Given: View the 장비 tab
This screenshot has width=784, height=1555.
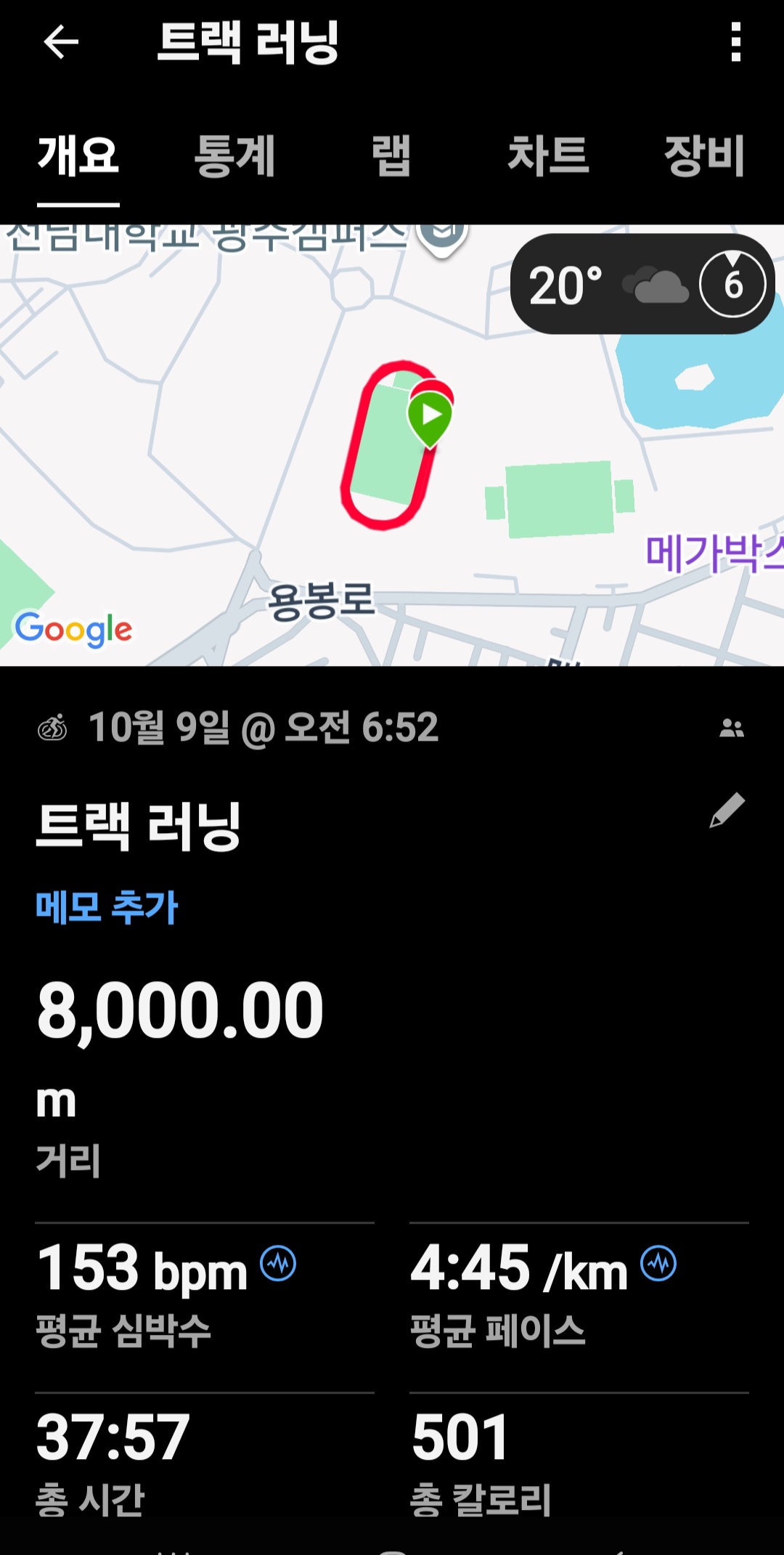Looking at the screenshot, I should click(704, 155).
